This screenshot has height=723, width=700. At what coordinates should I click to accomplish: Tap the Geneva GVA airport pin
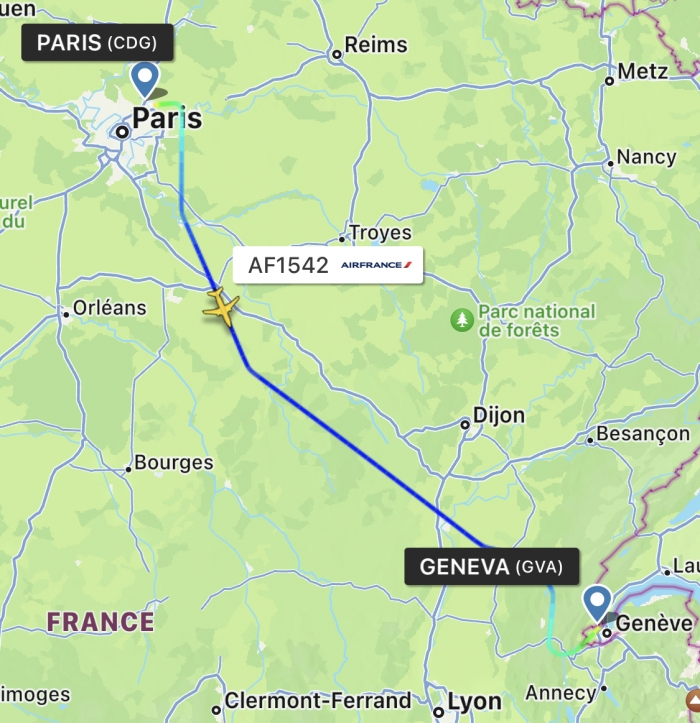point(597,601)
